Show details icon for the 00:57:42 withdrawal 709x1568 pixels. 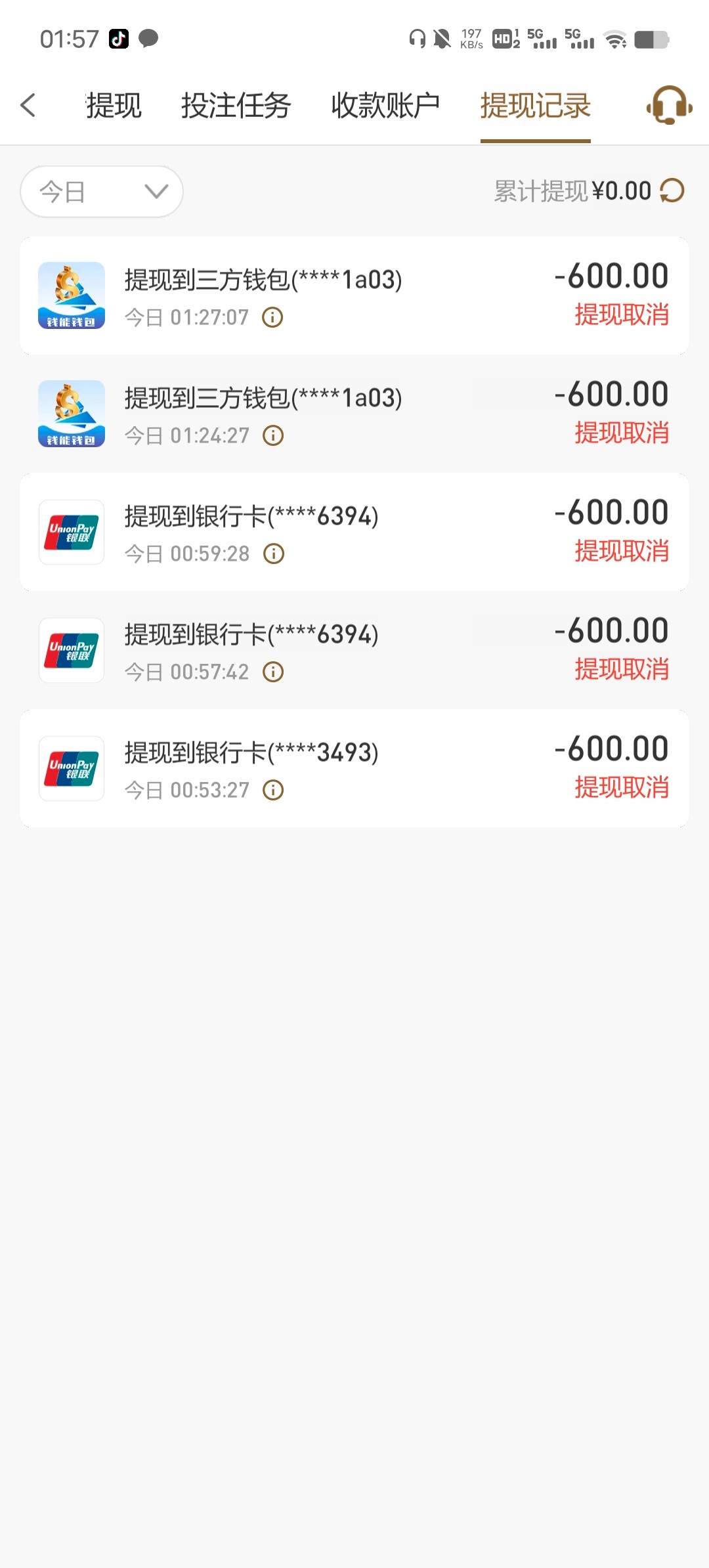pos(273,672)
